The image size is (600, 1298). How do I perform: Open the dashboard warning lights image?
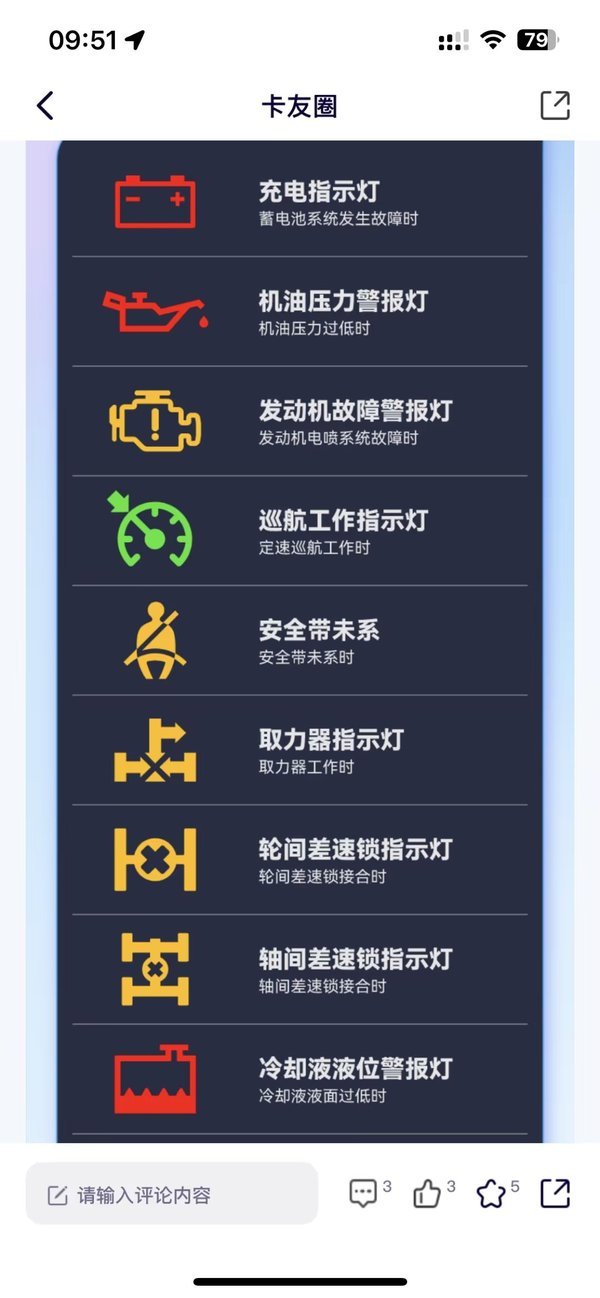(300, 640)
